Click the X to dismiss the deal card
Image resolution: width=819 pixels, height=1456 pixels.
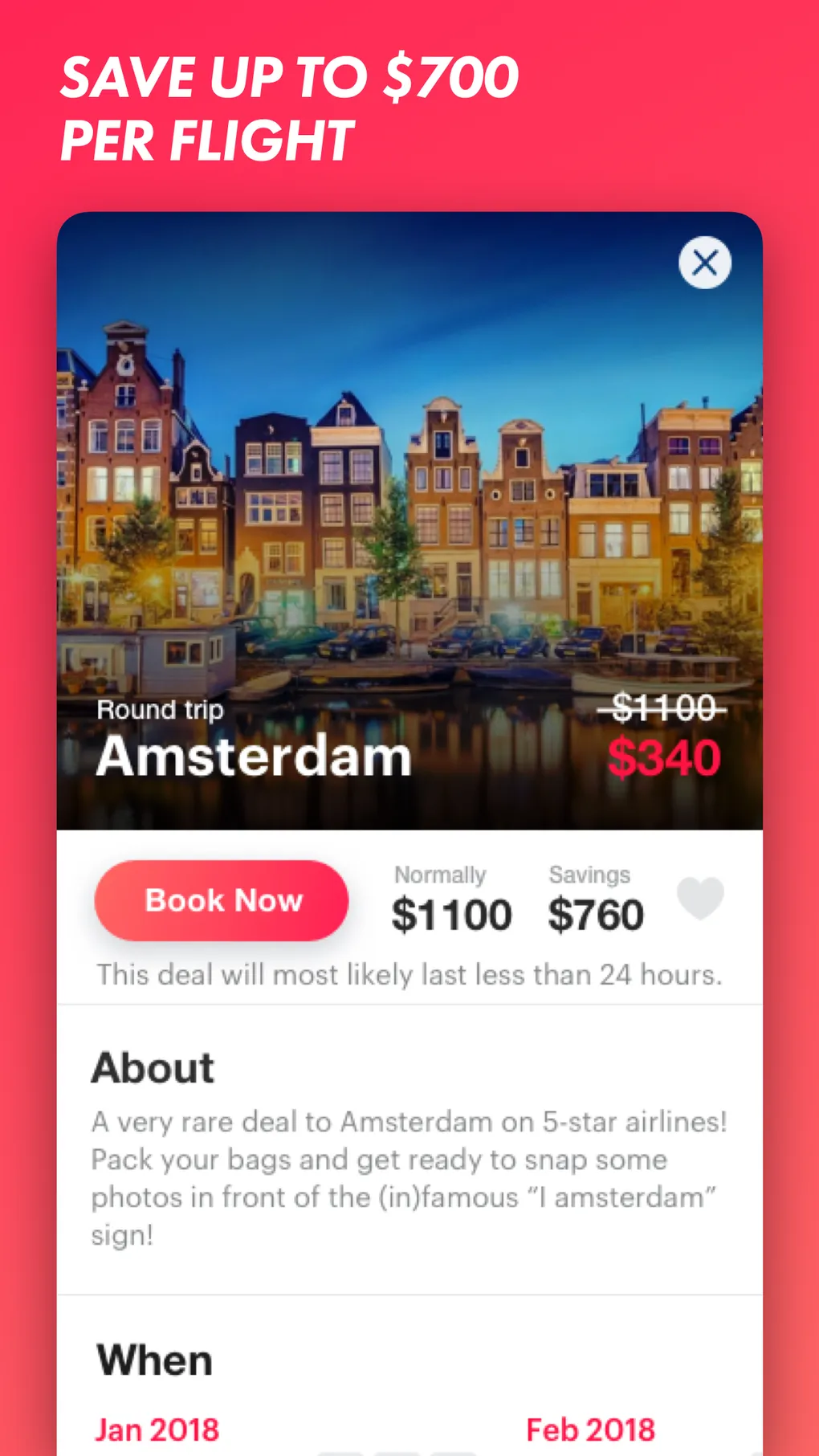[704, 263]
